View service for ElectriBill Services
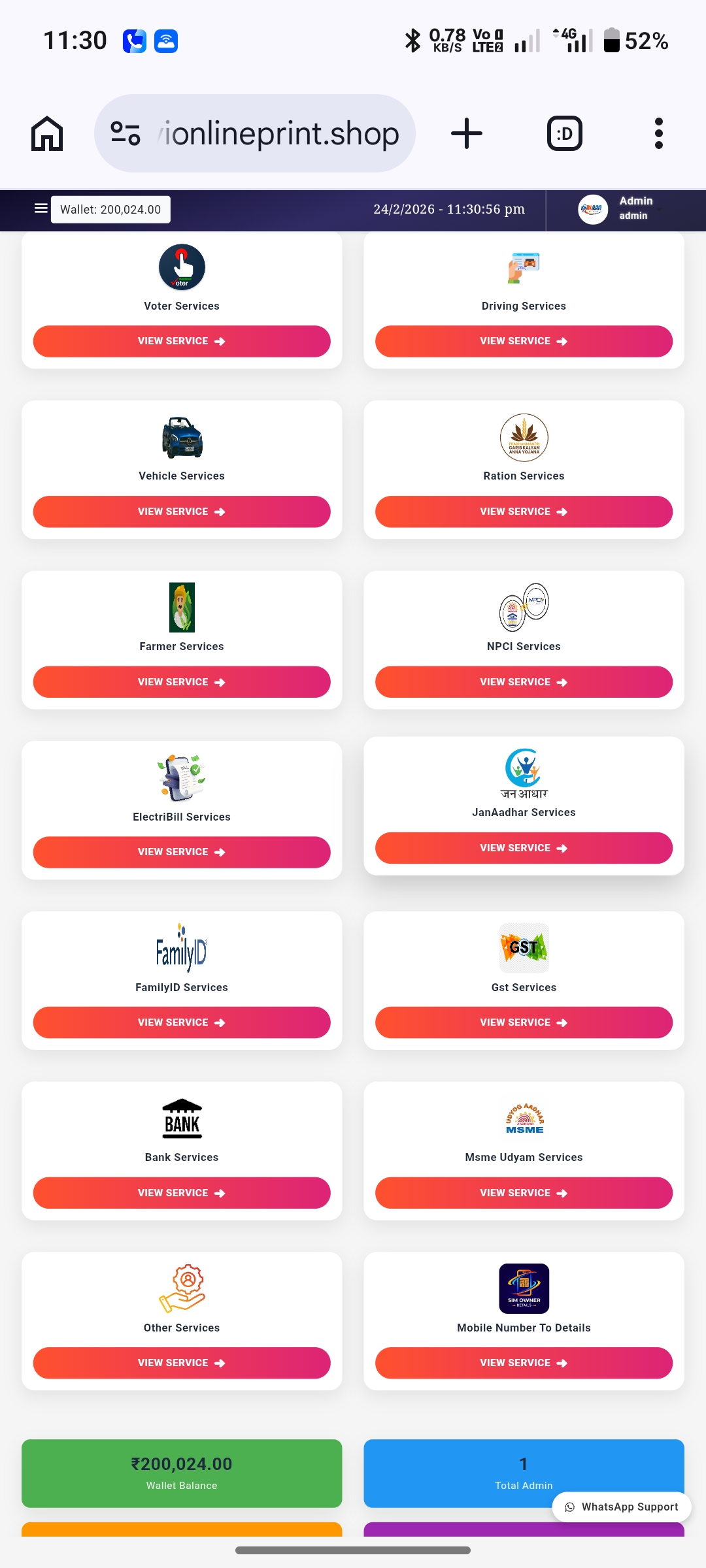 [182, 852]
